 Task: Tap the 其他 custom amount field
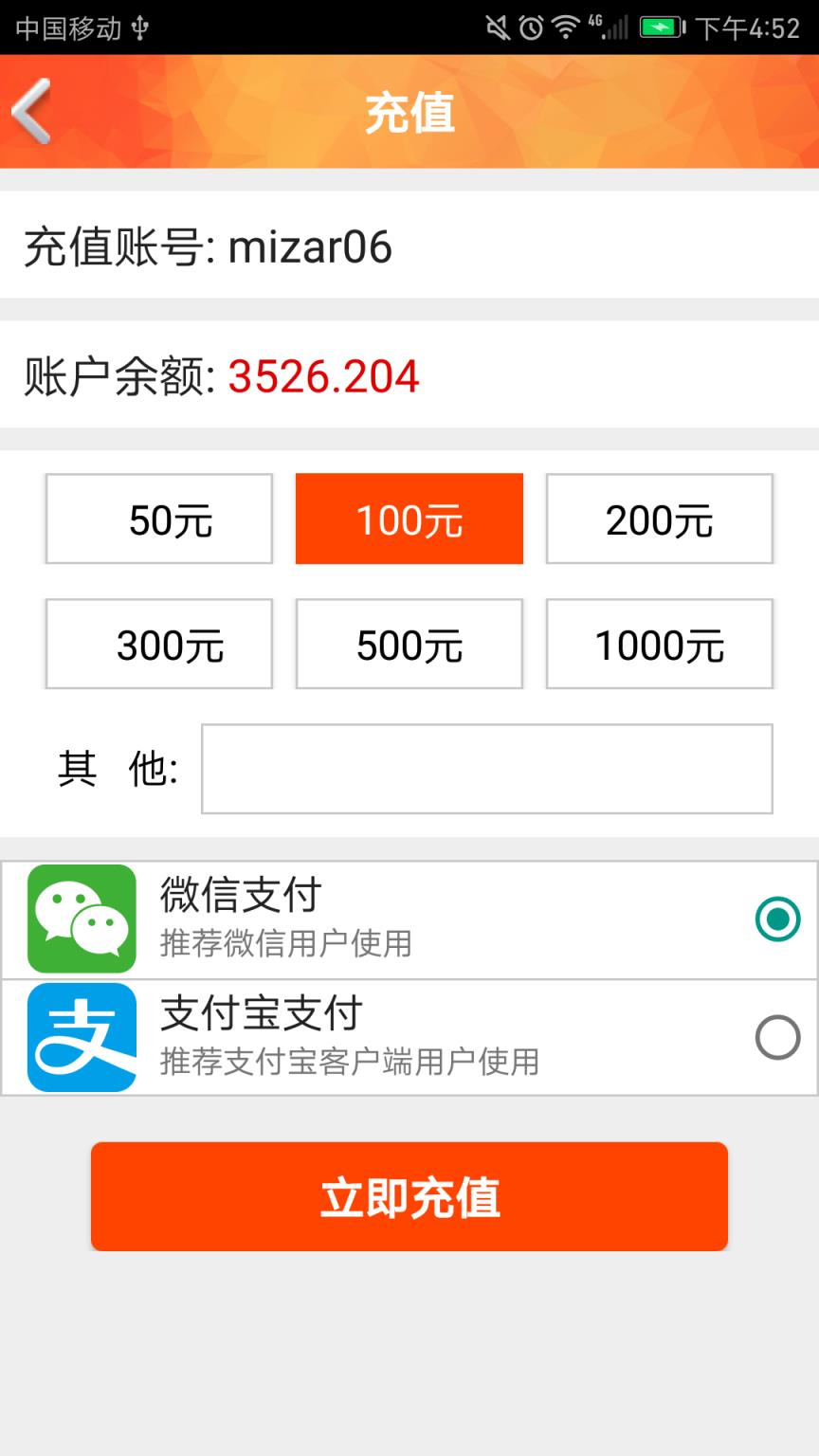tap(487, 769)
